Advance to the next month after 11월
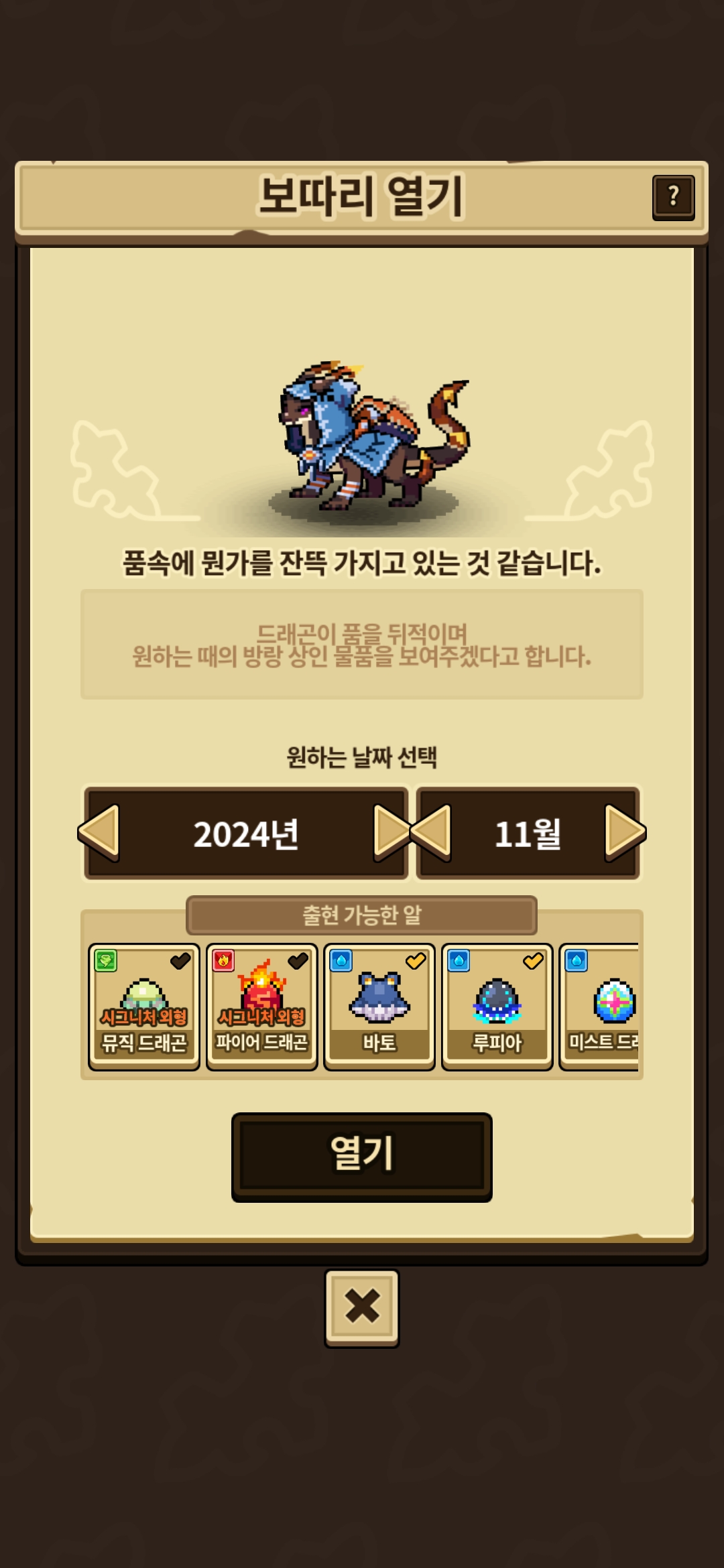 [x=624, y=833]
